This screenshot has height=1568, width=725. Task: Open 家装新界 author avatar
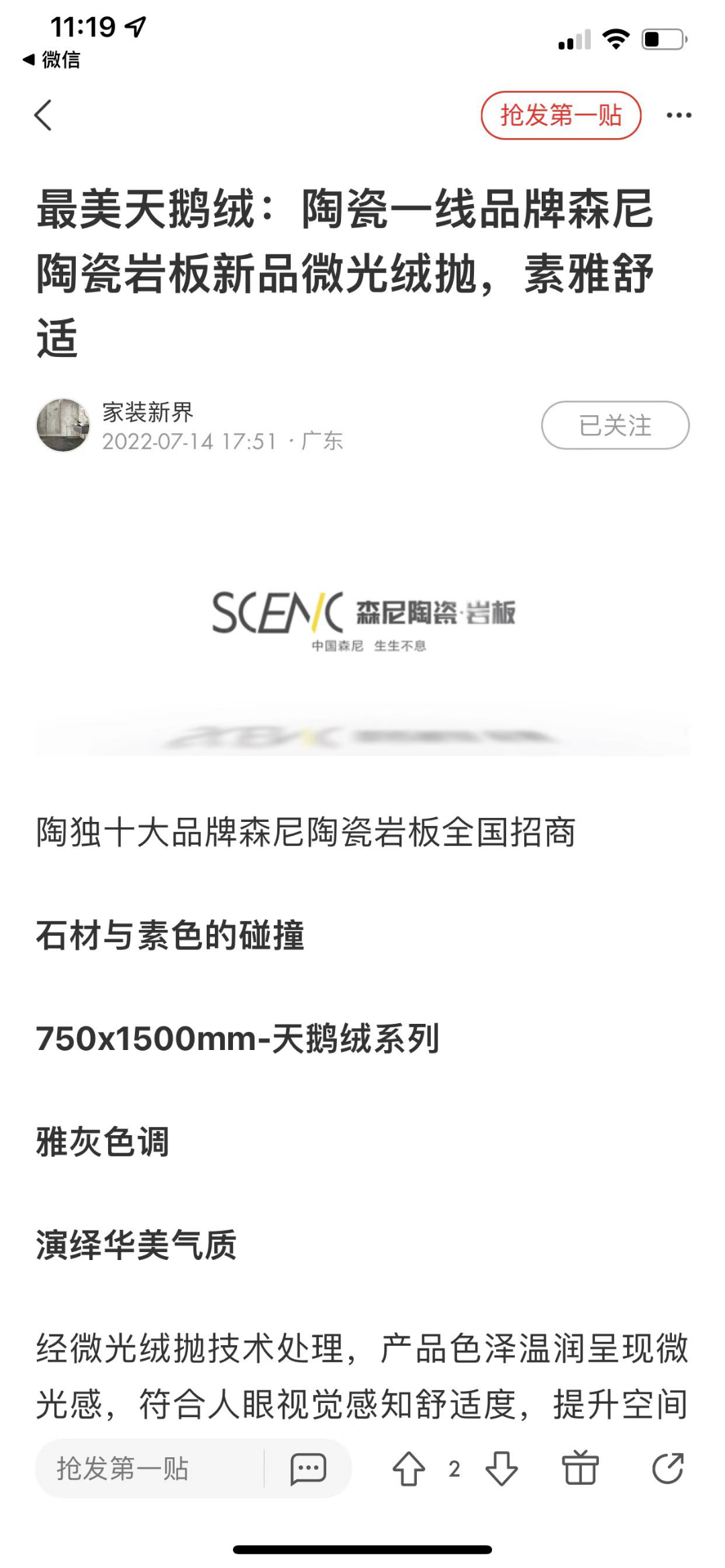(63, 425)
